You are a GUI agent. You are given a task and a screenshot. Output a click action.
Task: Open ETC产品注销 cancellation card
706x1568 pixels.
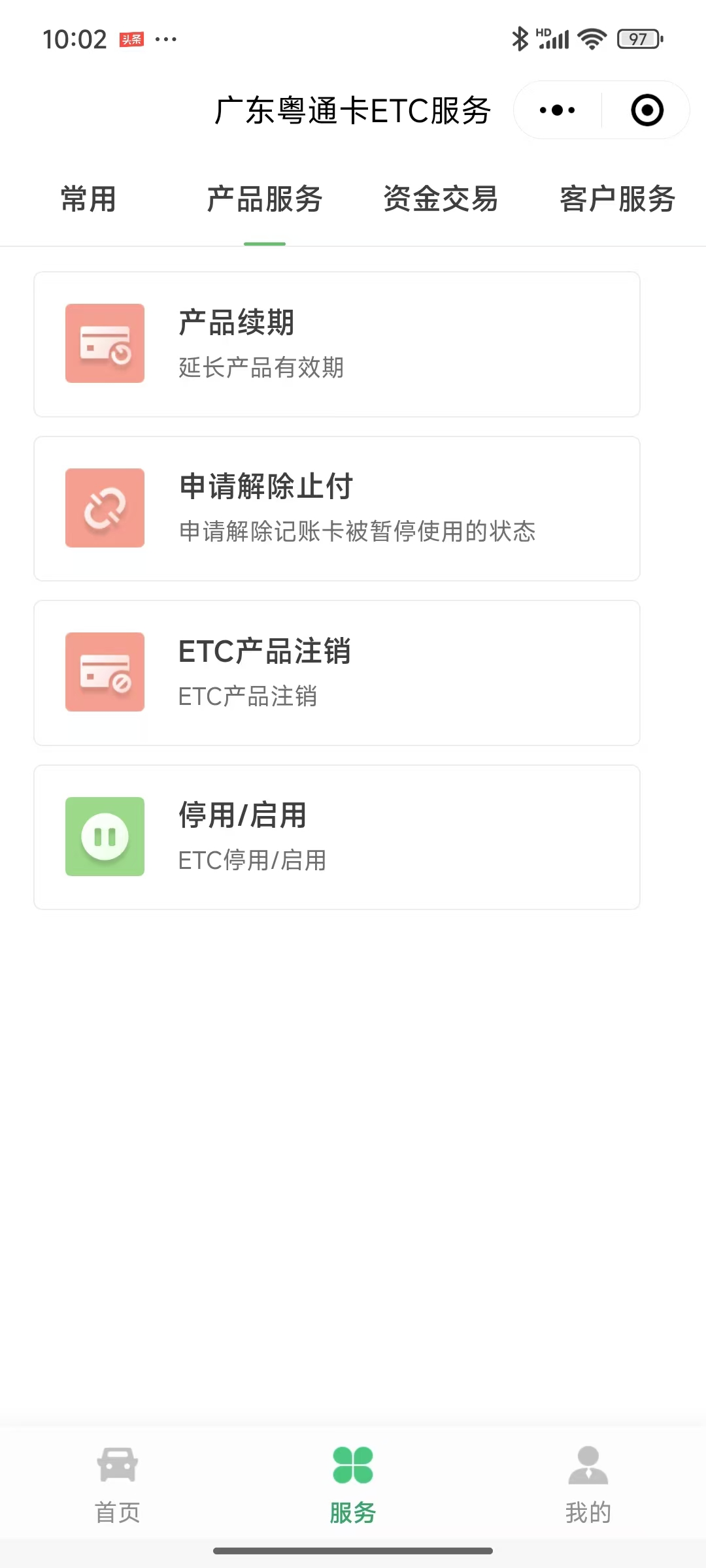(337, 673)
